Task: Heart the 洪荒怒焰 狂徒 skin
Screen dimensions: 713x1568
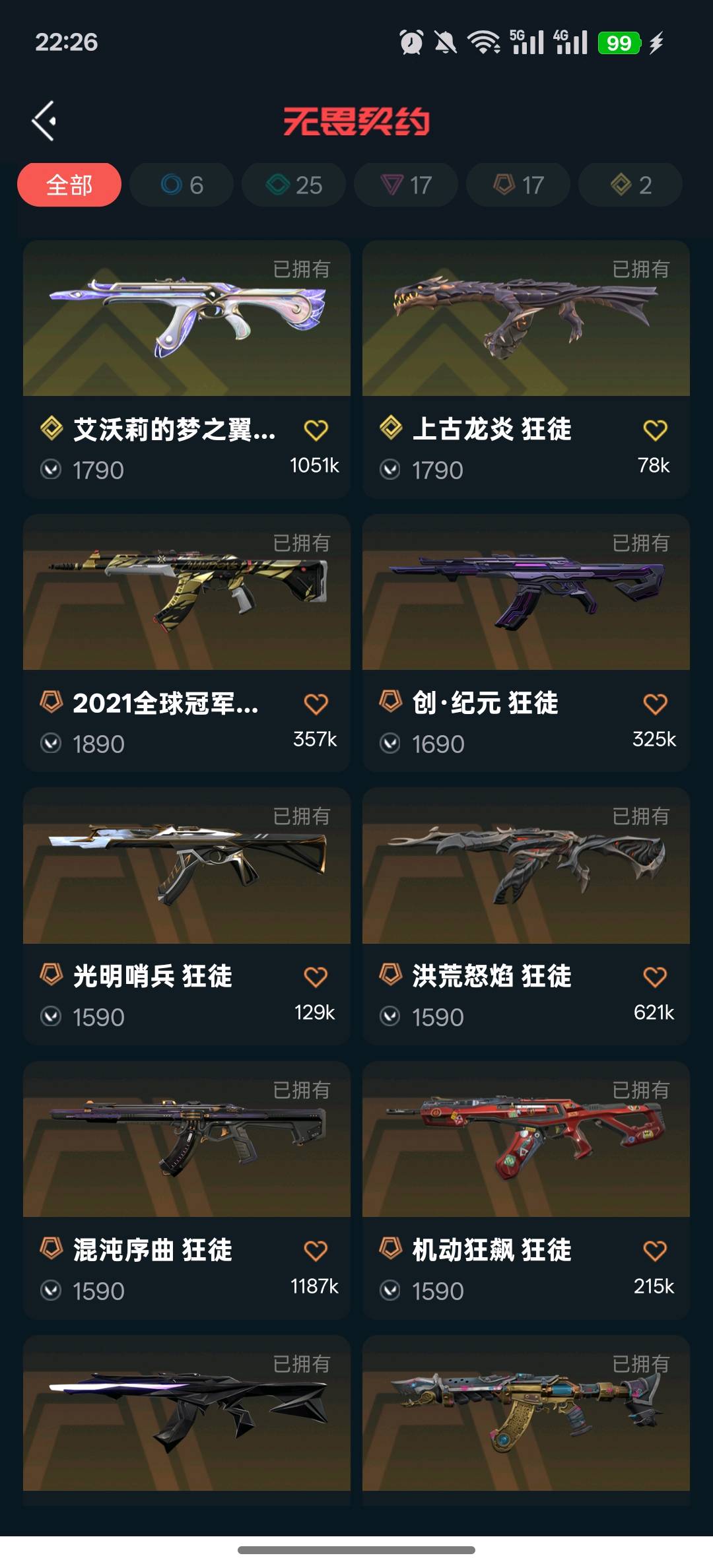Action: (655, 977)
